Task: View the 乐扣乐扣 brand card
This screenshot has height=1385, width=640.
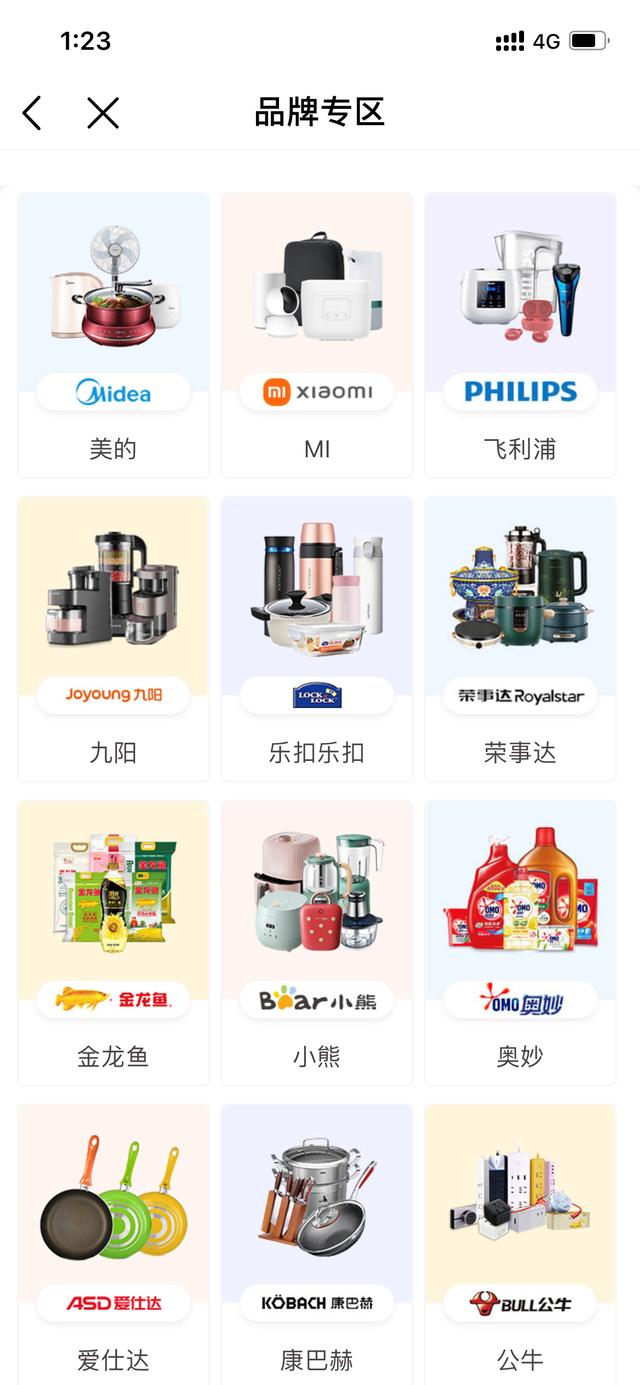Action: tap(317, 638)
